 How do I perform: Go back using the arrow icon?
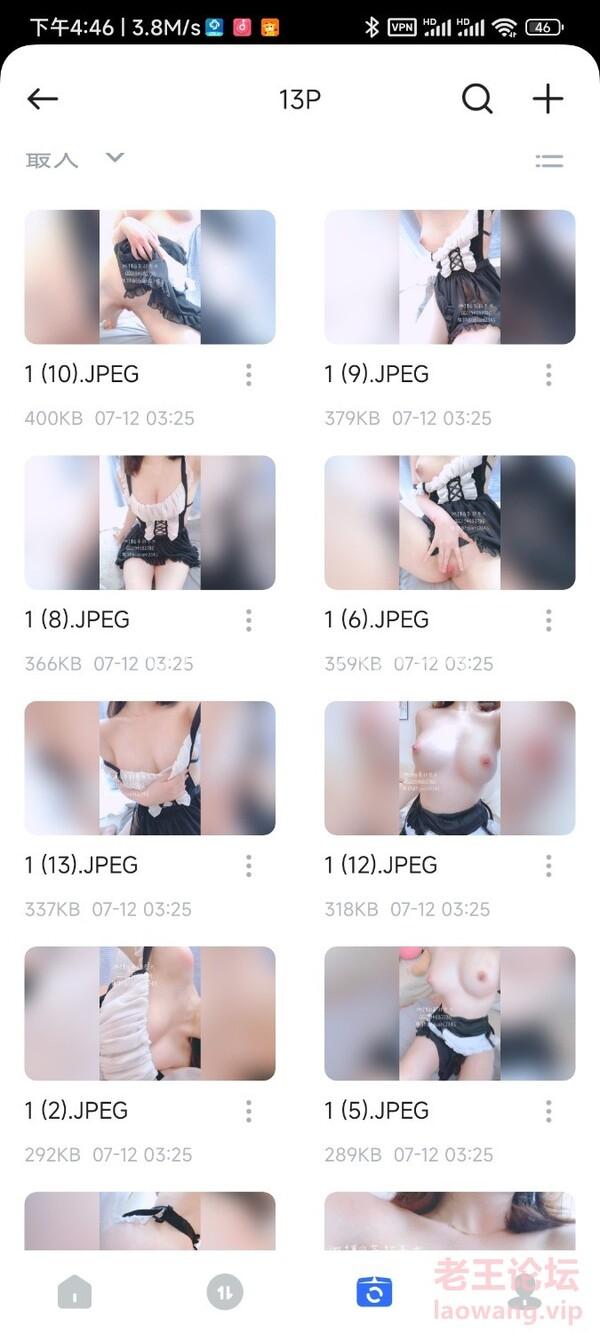click(x=42, y=99)
